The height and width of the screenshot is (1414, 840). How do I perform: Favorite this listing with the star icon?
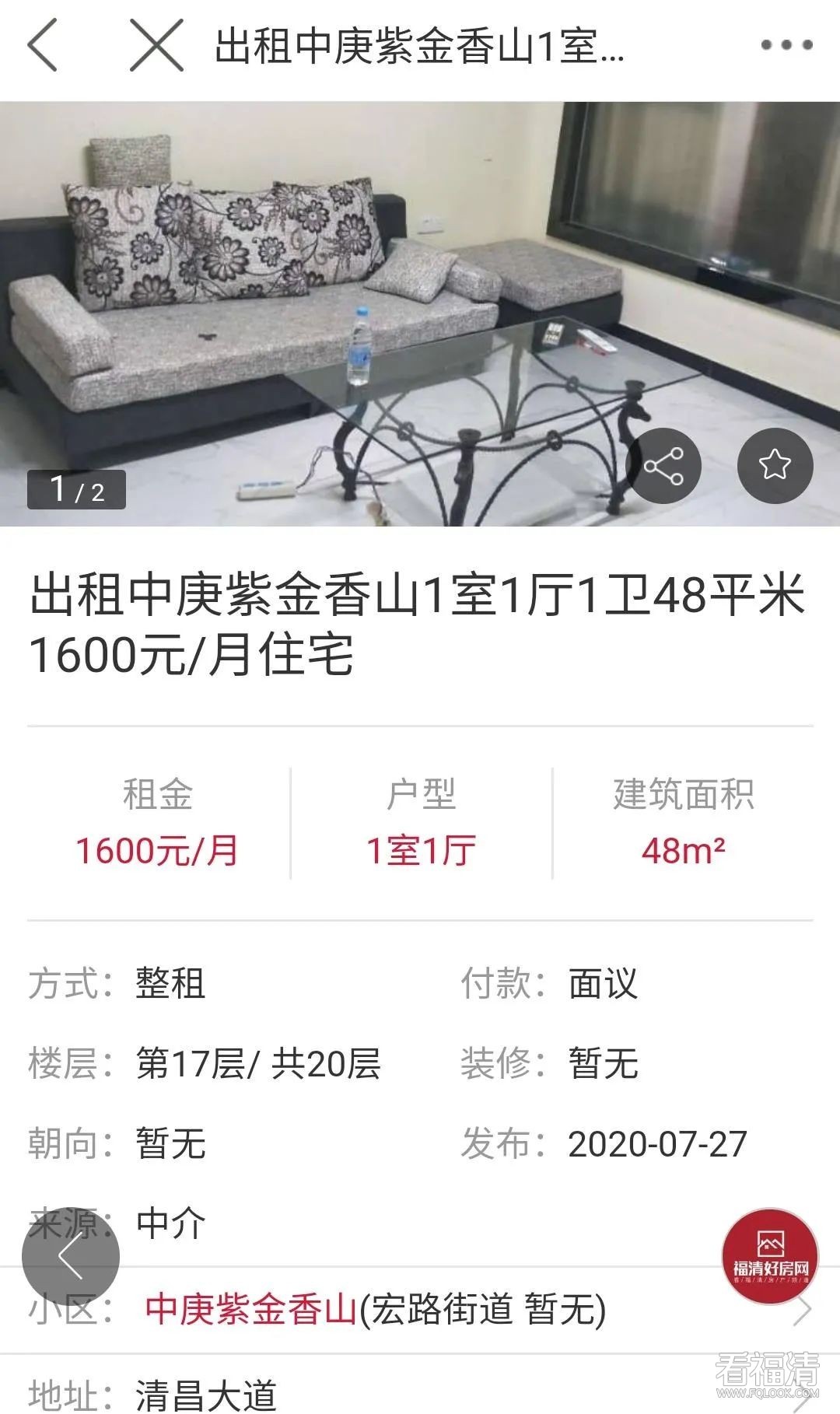point(775,465)
